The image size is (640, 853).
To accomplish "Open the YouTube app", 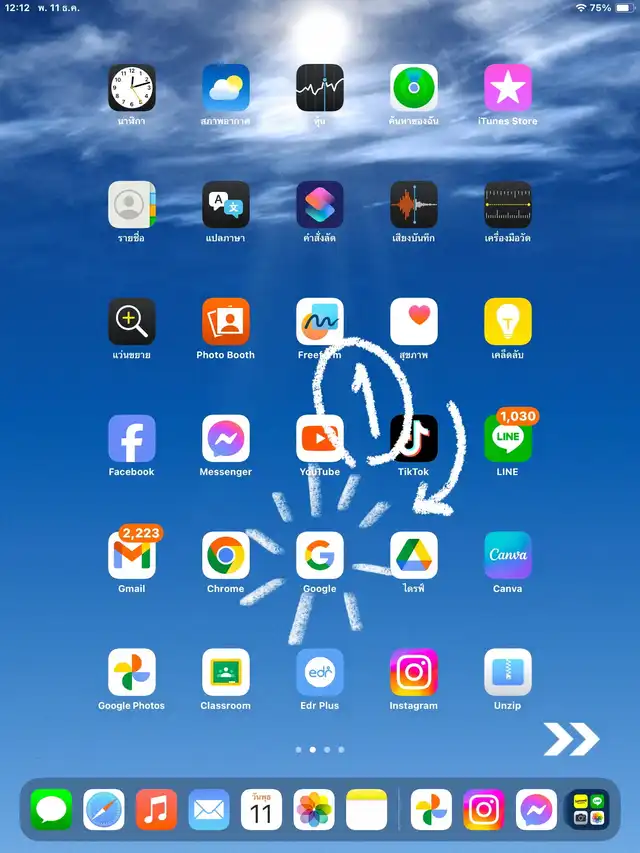I will (320, 439).
